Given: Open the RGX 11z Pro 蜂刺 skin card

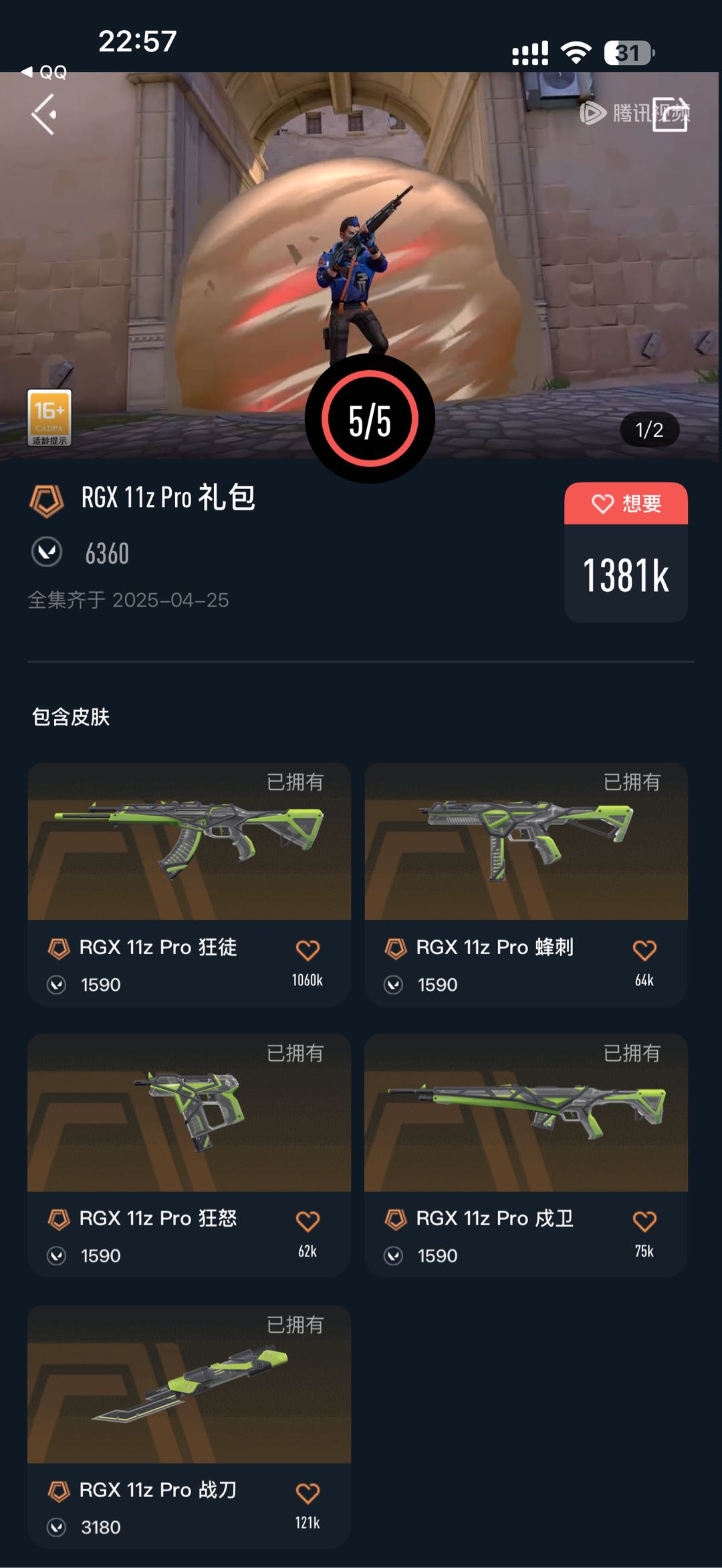Looking at the screenshot, I should pyautogui.click(x=526, y=885).
